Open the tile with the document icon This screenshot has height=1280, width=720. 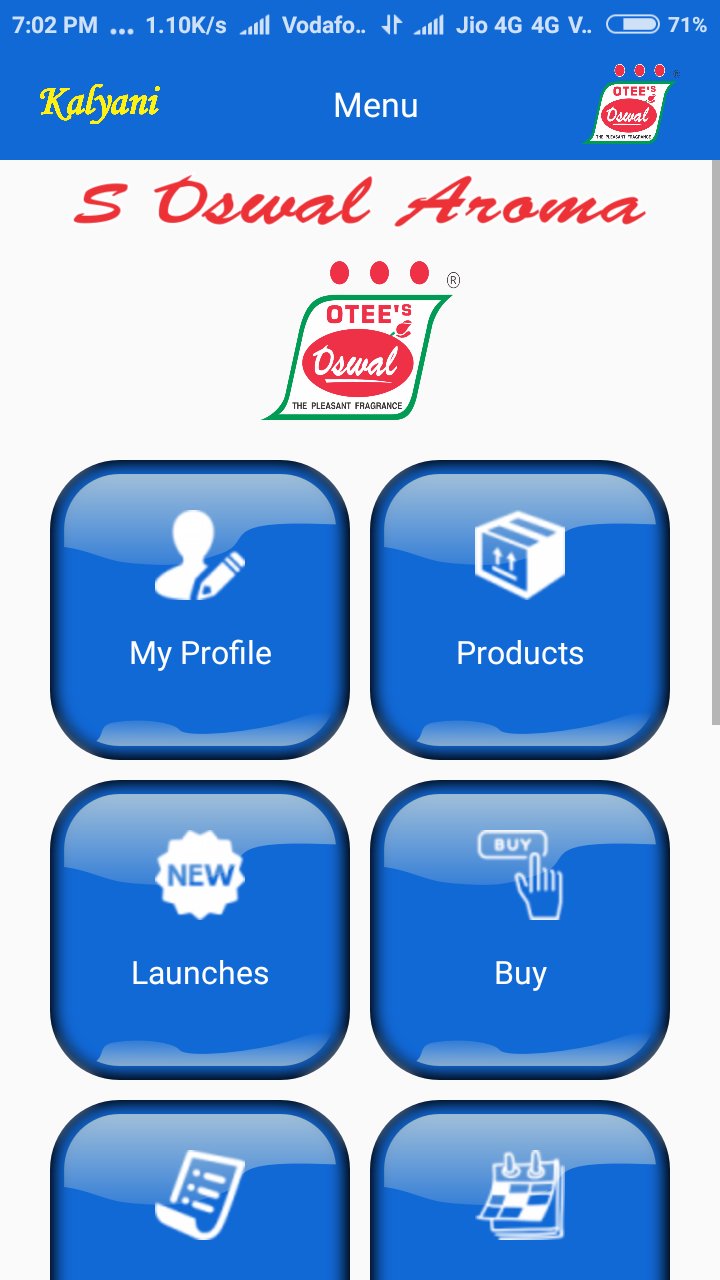pos(200,1190)
